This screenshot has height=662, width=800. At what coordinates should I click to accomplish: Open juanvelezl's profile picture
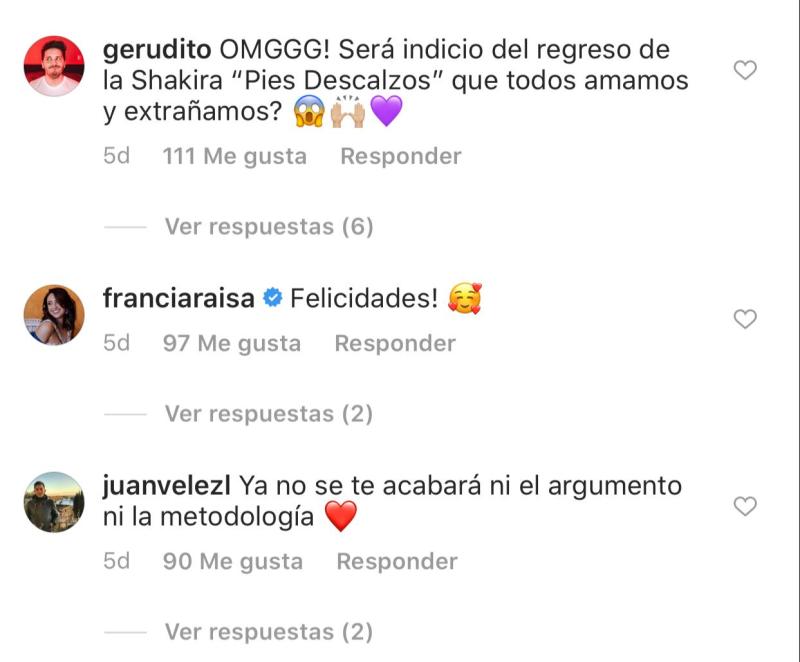54,502
